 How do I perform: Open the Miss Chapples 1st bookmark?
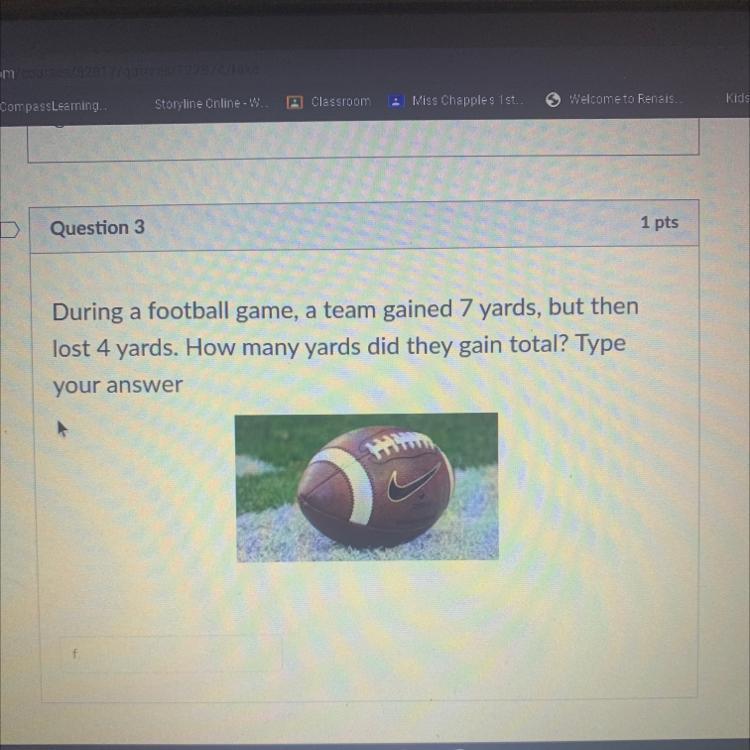tap(456, 100)
